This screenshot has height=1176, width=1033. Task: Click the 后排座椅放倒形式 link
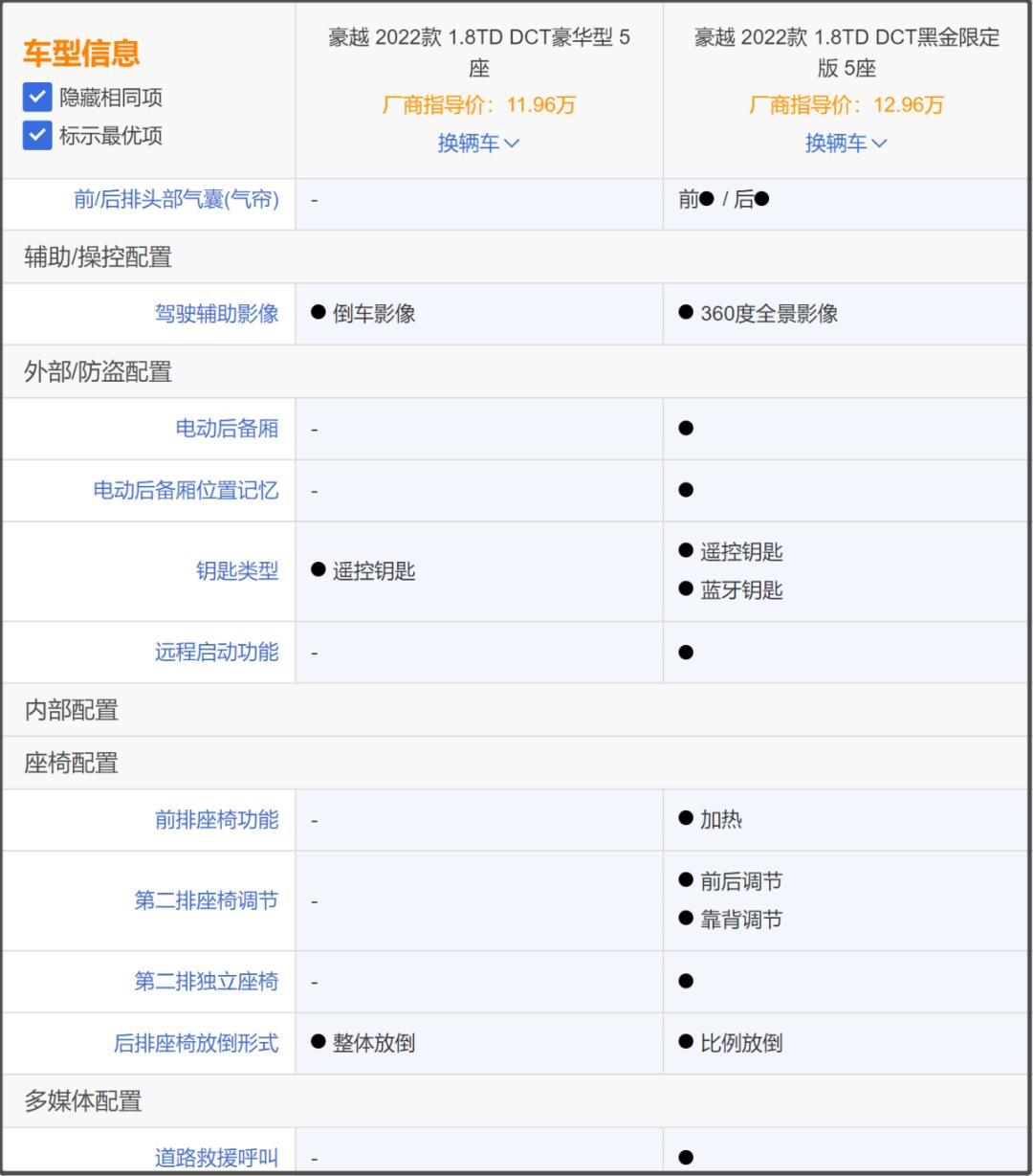(x=198, y=1043)
